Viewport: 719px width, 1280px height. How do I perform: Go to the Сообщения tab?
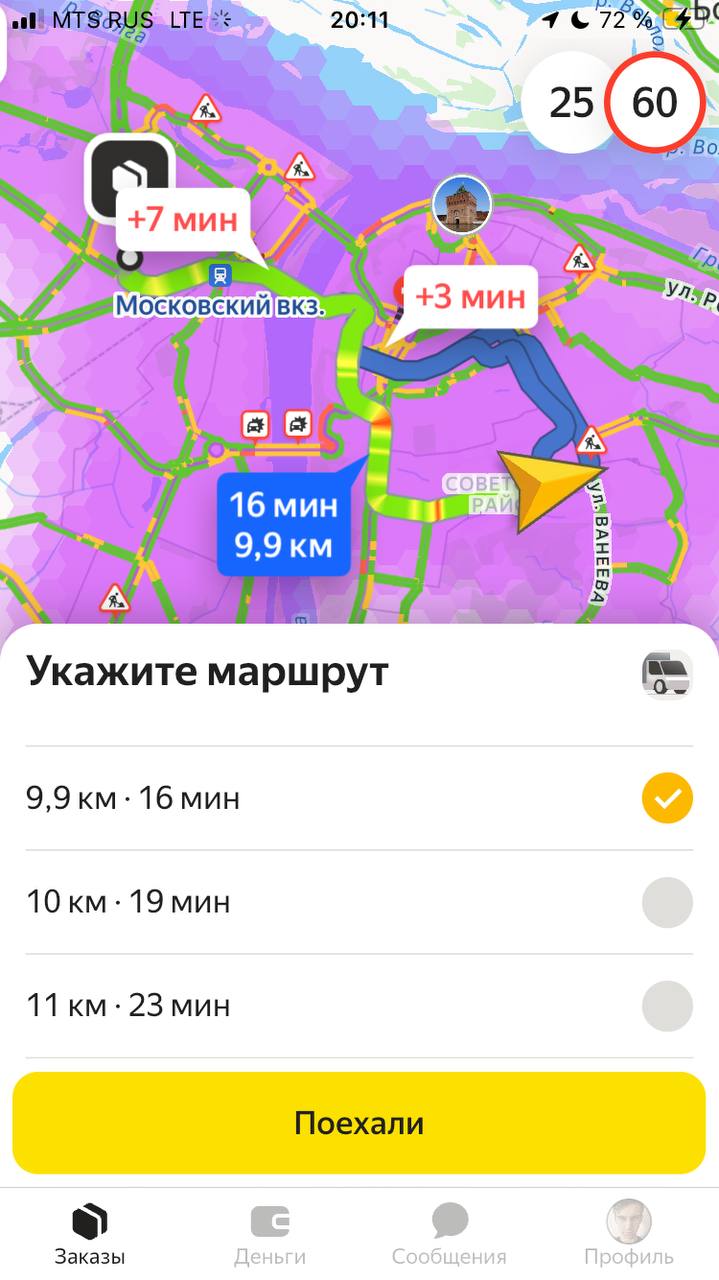click(x=449, y=1236)
